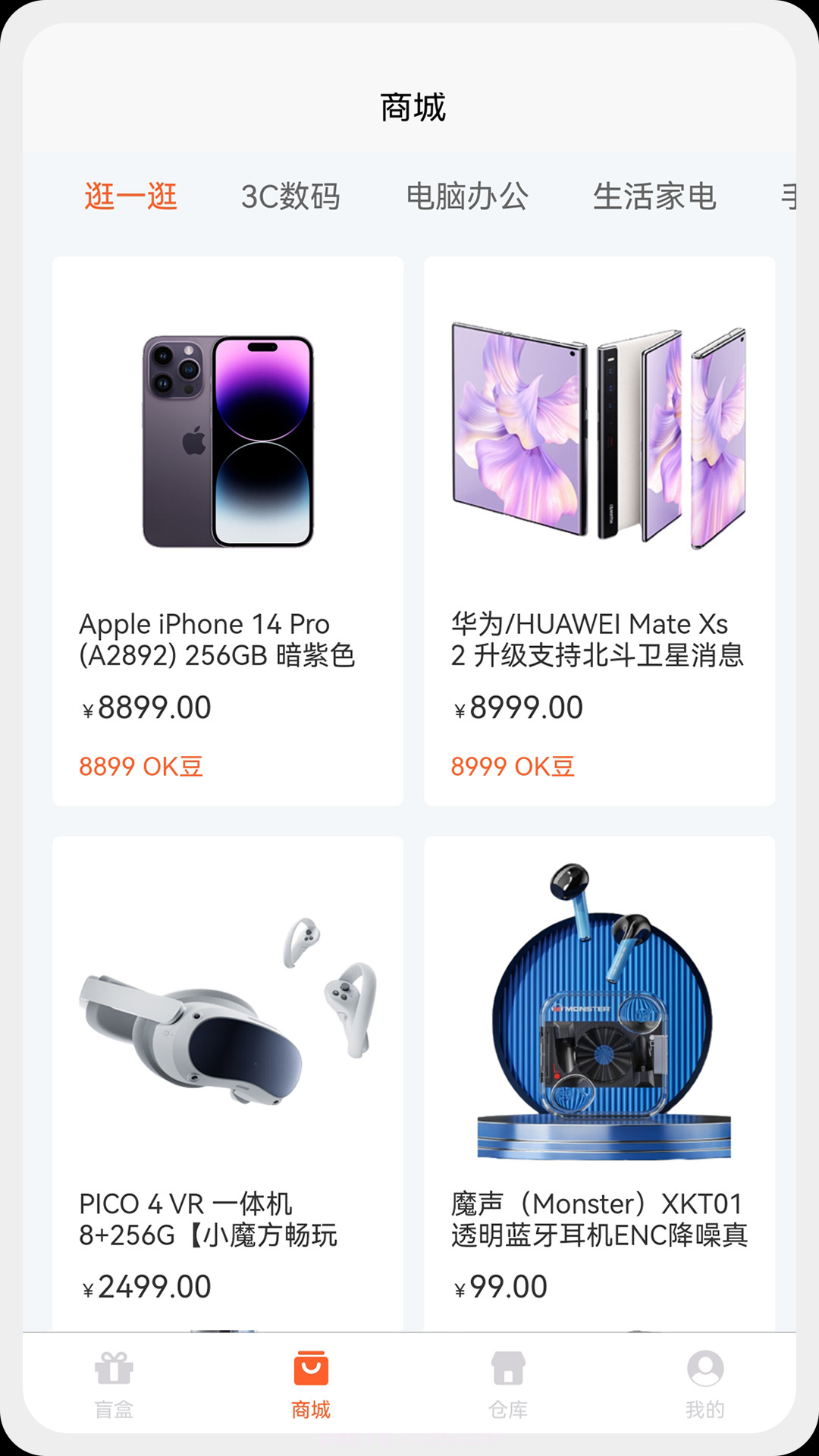Switch to the 电脑办公 category tab
Image resolution: width=819 pixels, height=1456 pixels.
click(469, 196)
